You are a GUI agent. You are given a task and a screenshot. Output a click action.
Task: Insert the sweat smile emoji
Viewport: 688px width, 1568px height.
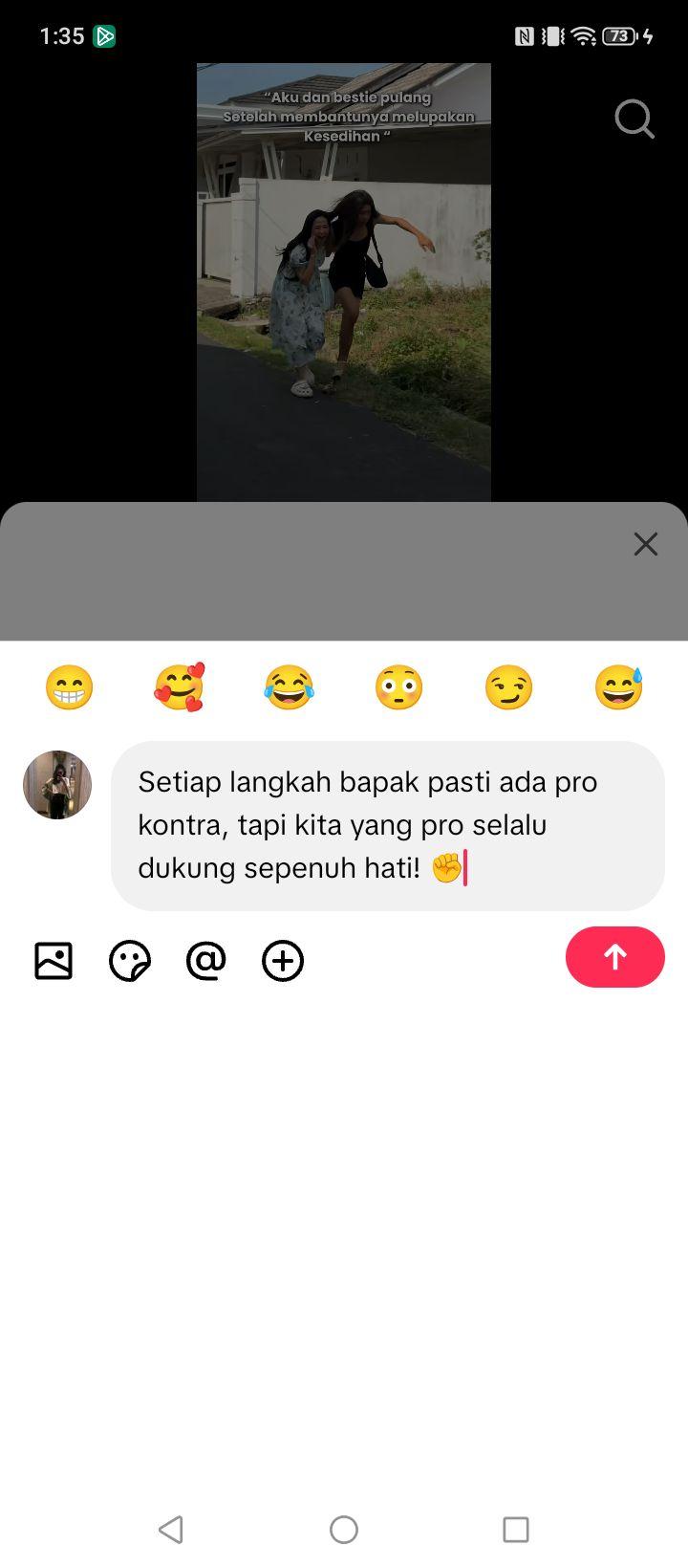coord(618,687)
